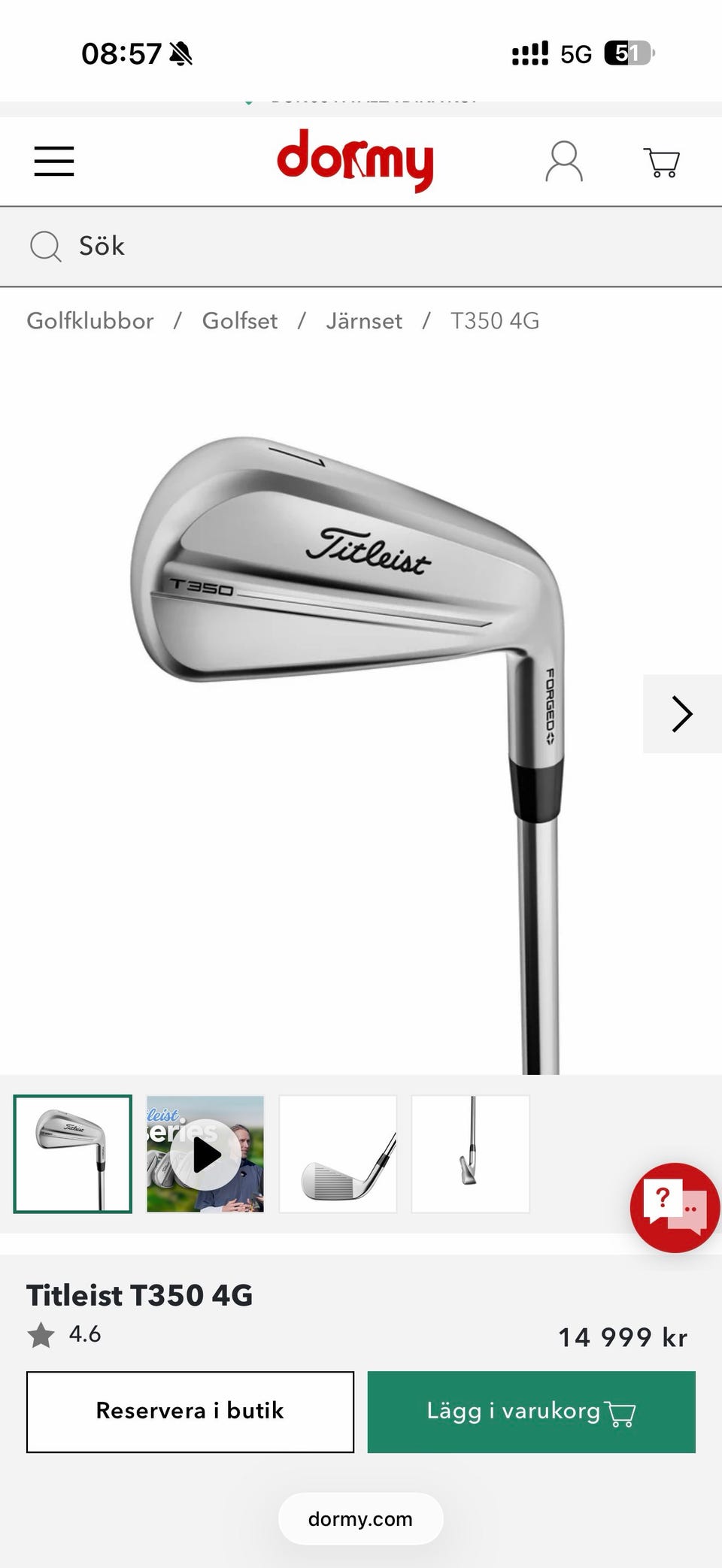Screen dimensions: 722x1568
Task: Play the Titleist product video
Action: pos(205,1154)
